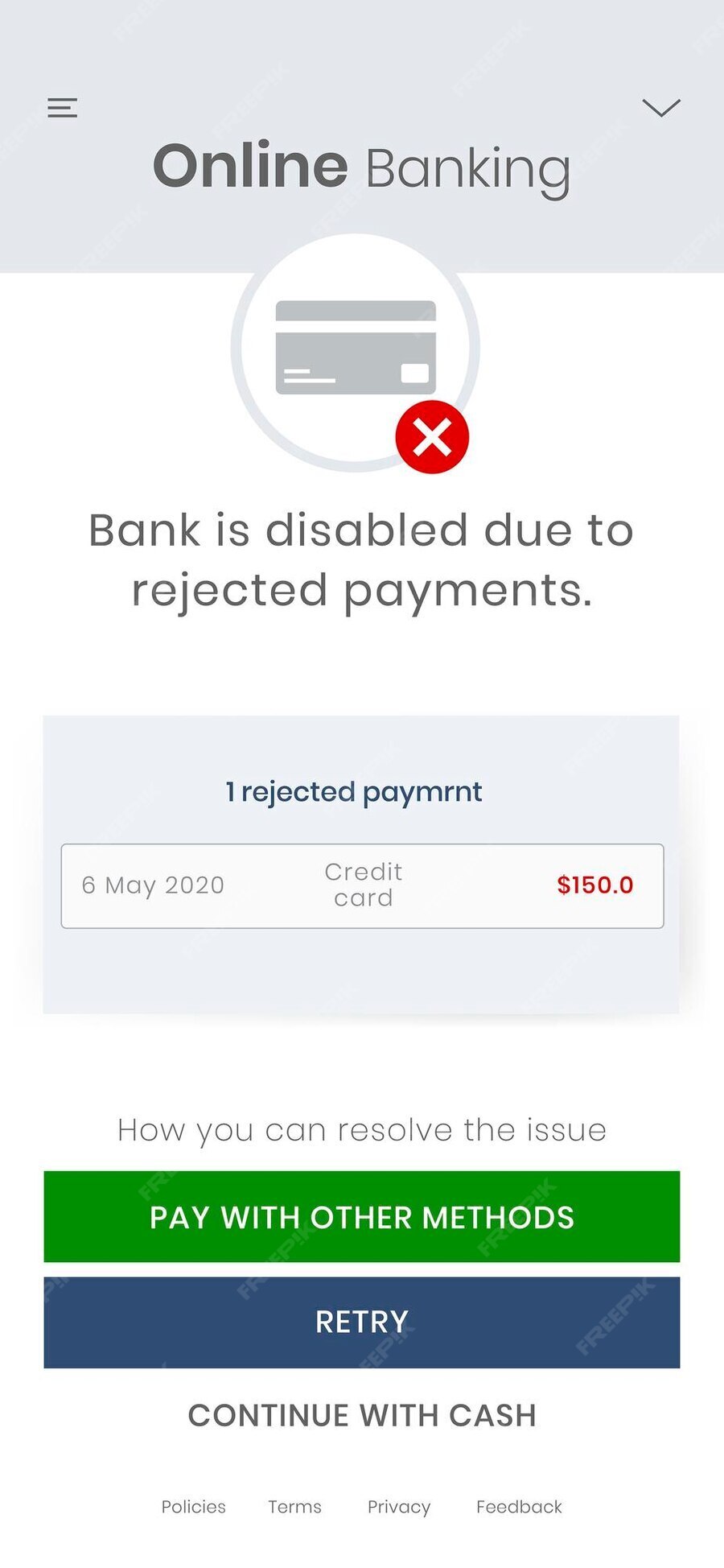The image size is (724, 1568).
Task: Click the credit card graphic
Action: 354,346
